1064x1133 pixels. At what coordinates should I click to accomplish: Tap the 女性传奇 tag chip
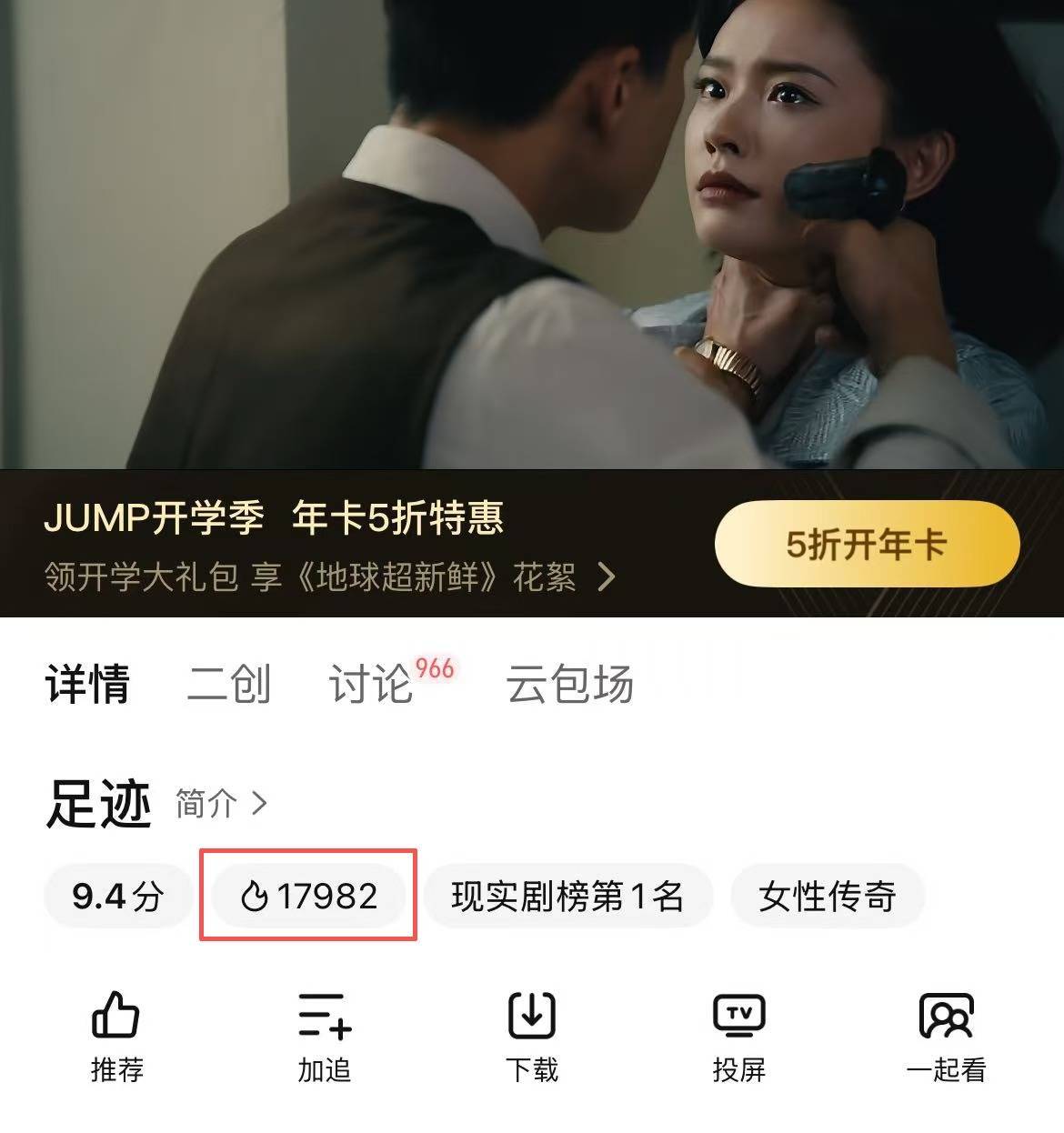(x=827, y=897)
